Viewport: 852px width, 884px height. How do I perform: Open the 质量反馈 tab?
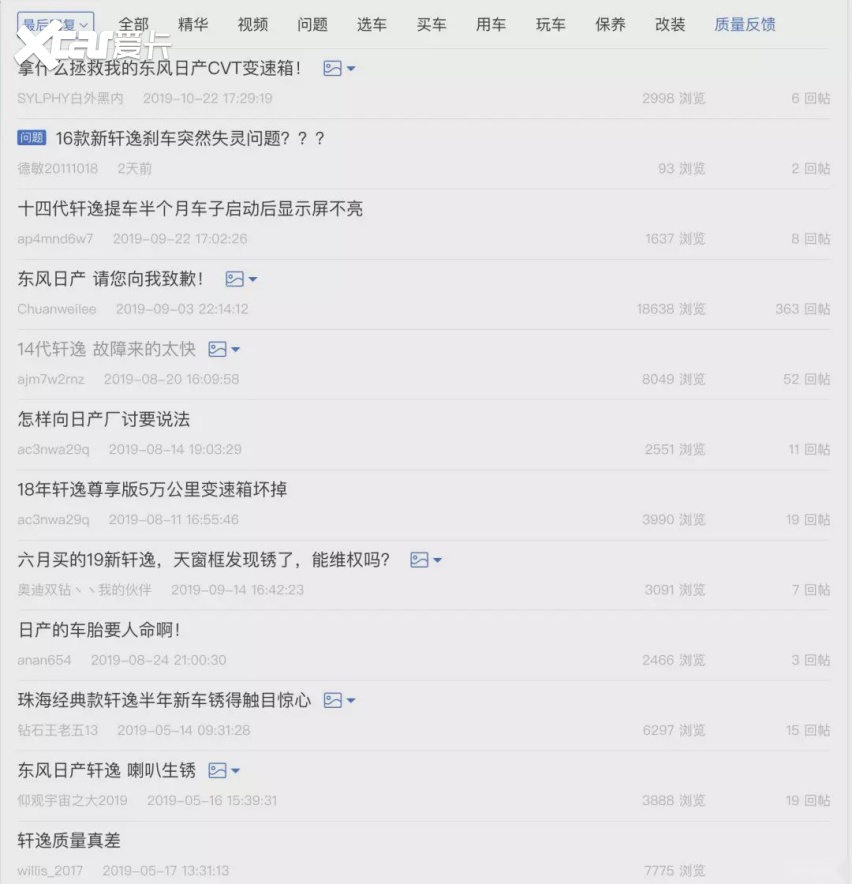tap(745, 24)
